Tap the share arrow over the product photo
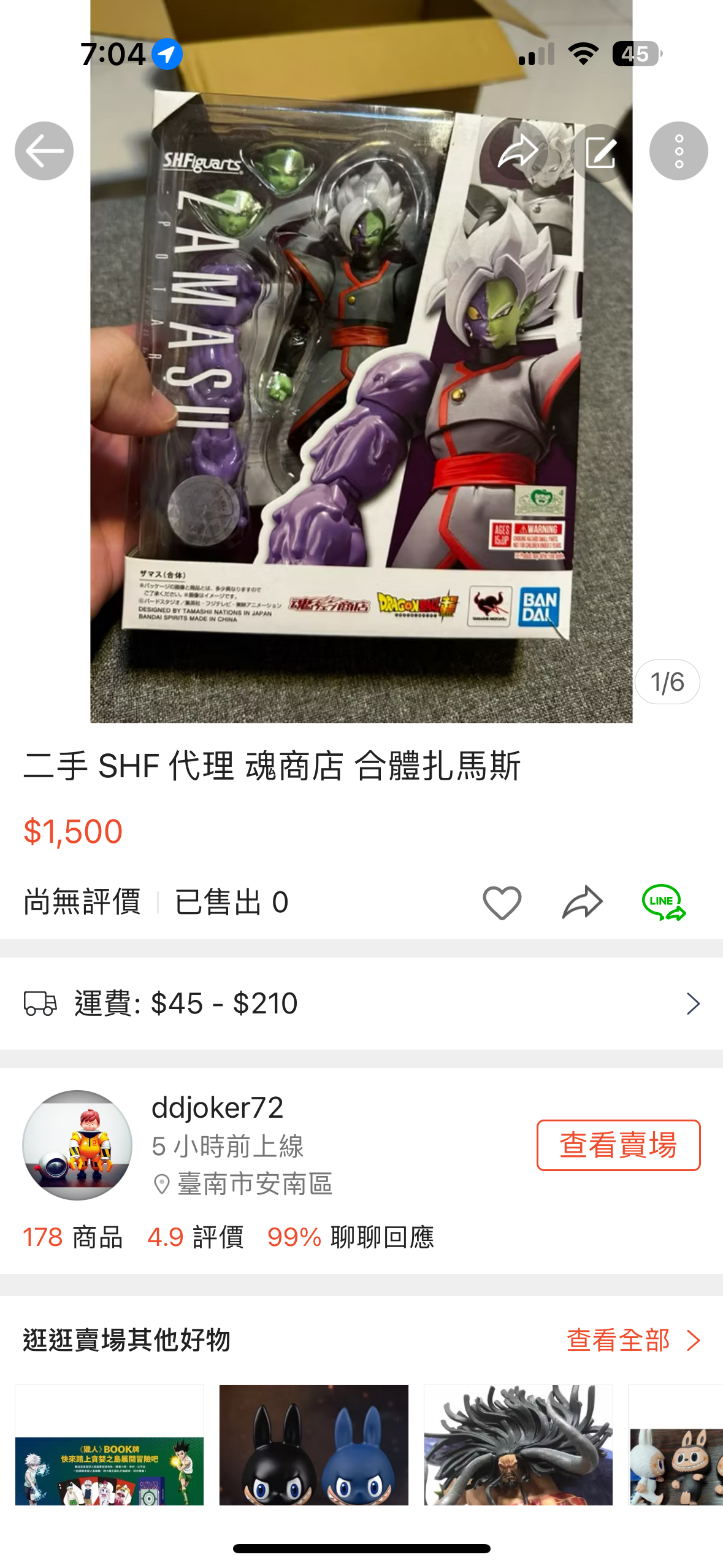723x1568 pixels. [518, 151]
